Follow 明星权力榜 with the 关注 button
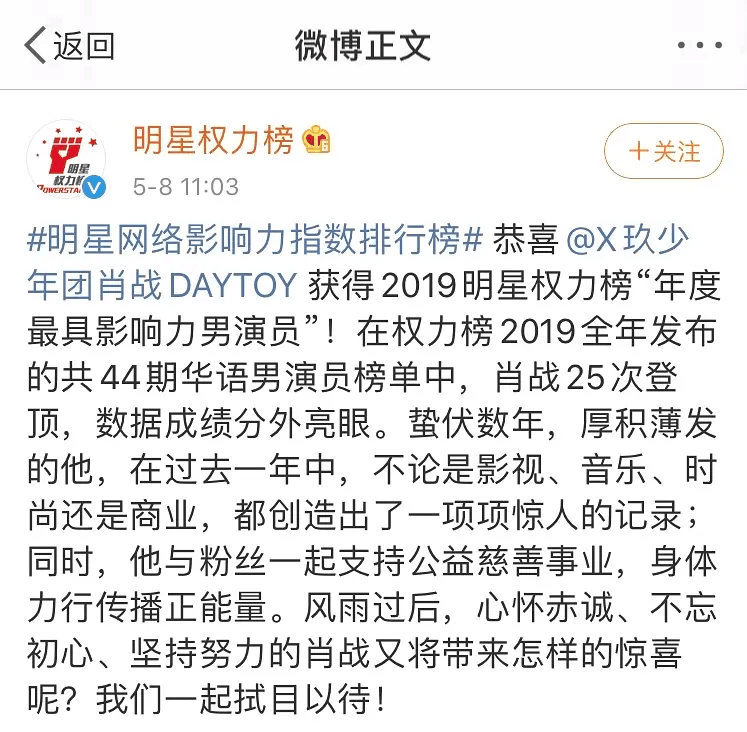 [x=663, y=152]
